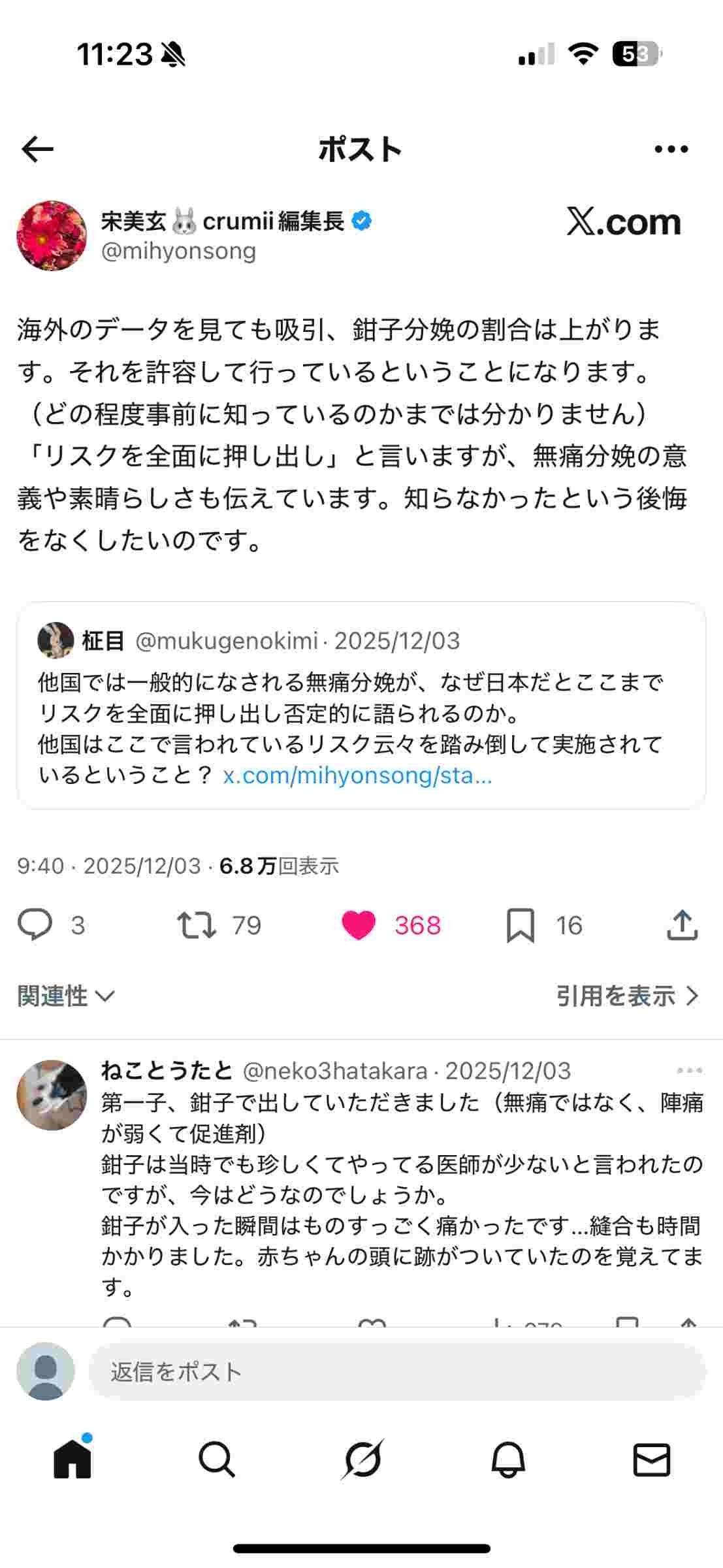Screen dimensions: 723x1568
Task: Switch to the Home tab
Action: pyautogui.click(x=72, y=1460)
